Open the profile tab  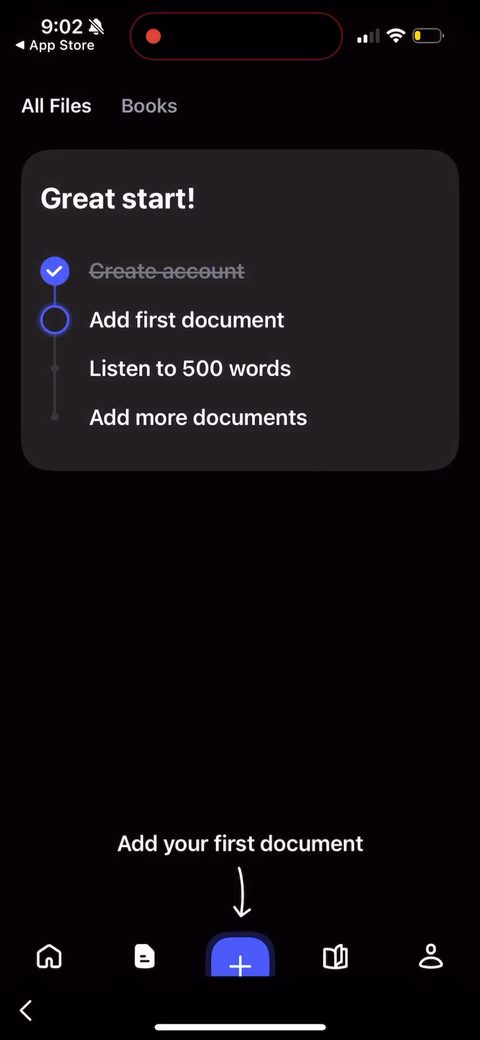click(431, 957)
